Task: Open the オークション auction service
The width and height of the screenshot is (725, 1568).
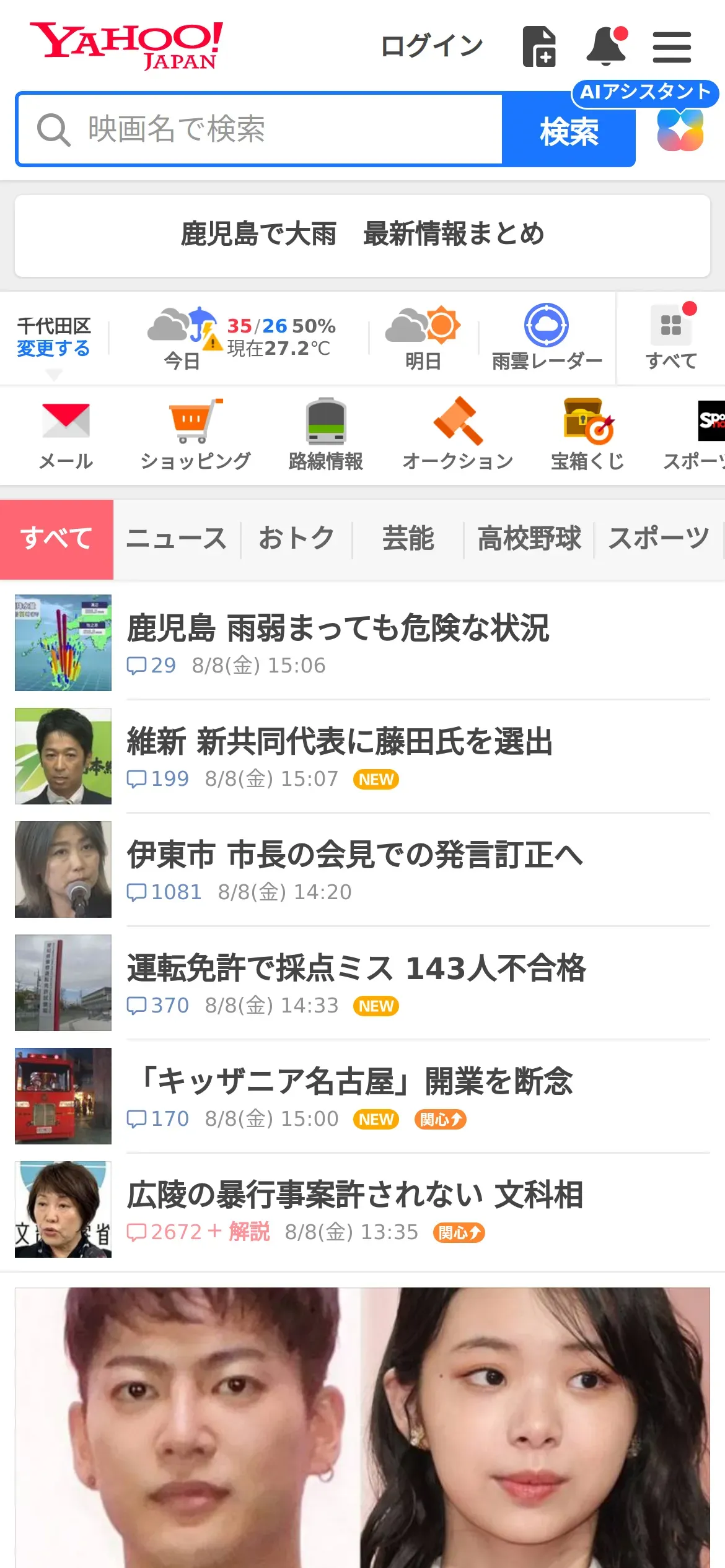Action: [x=458, y=435]
